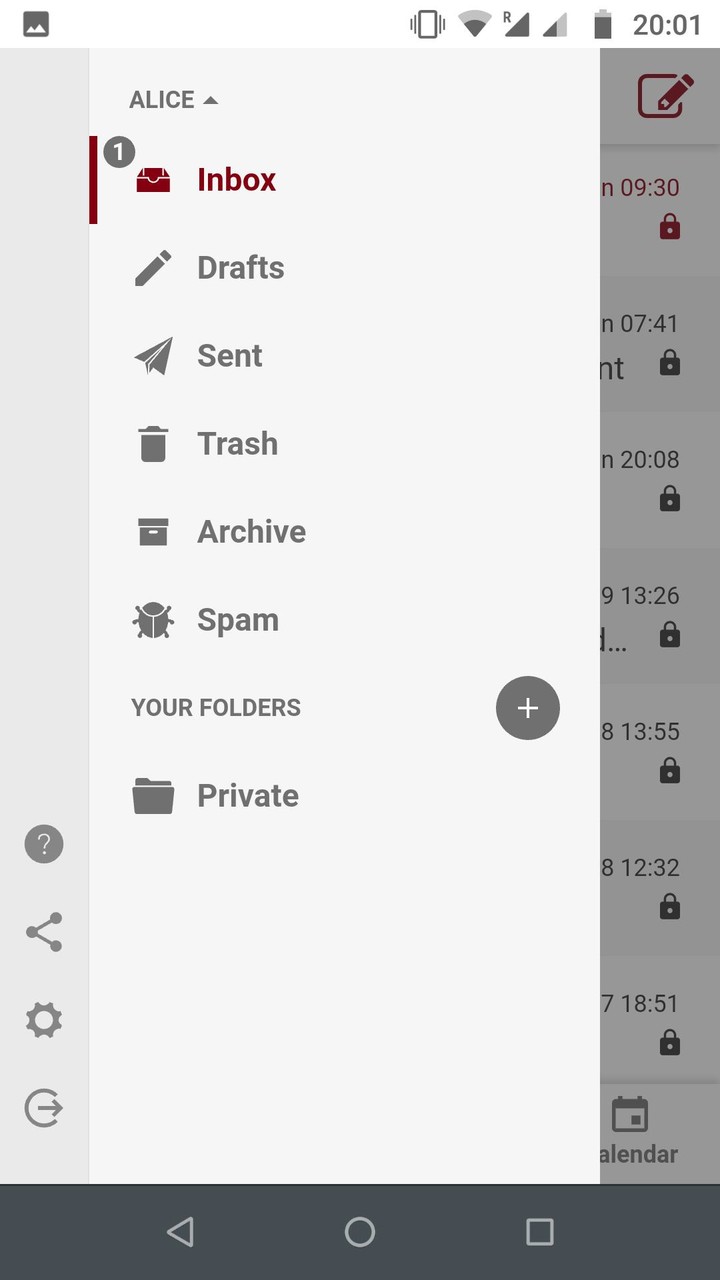
Task: View the Archive folder
Action: click(x=251, y=532)
